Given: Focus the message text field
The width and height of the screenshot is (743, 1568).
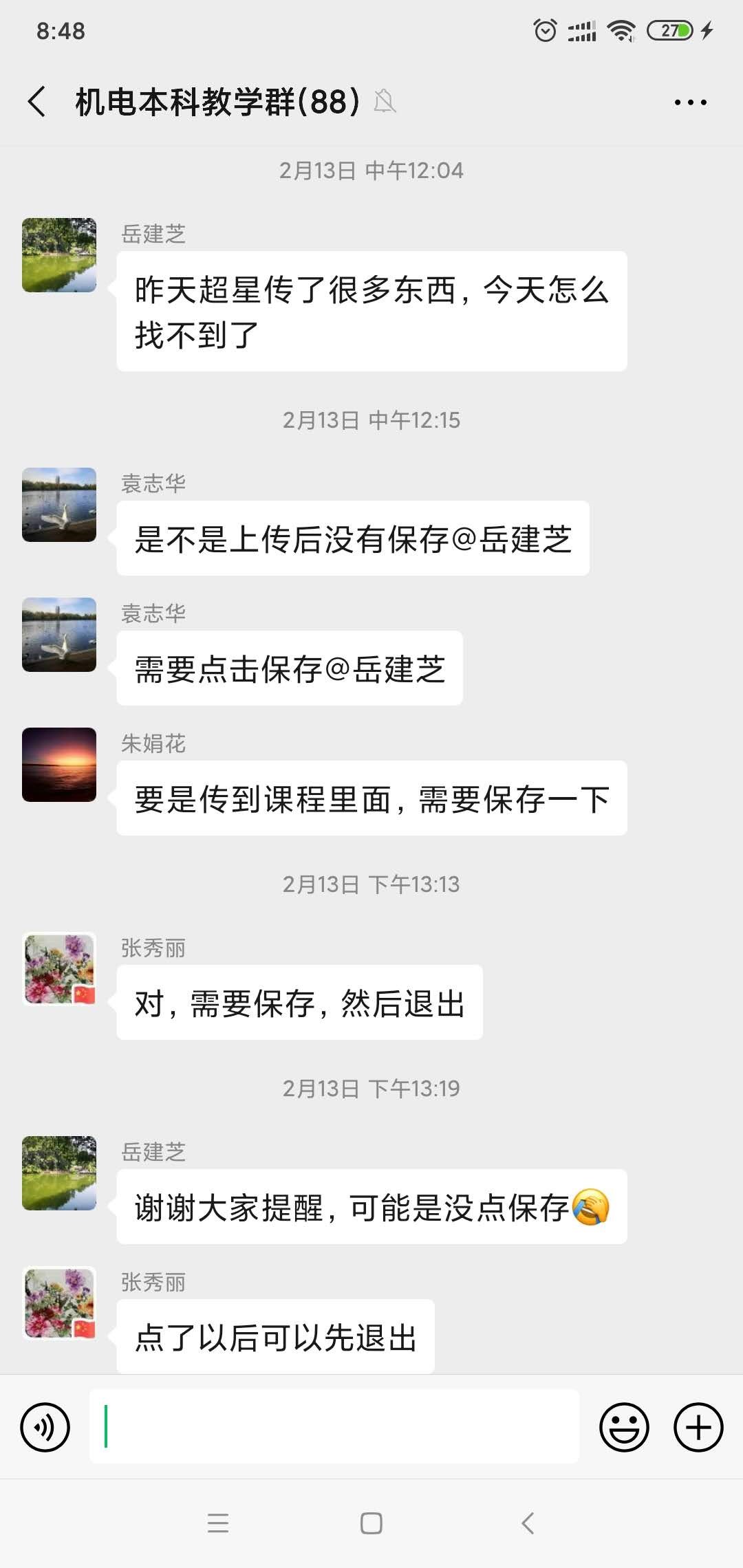Looking at the screenshot, I should pyautogui.click(x=334, y=1427).
